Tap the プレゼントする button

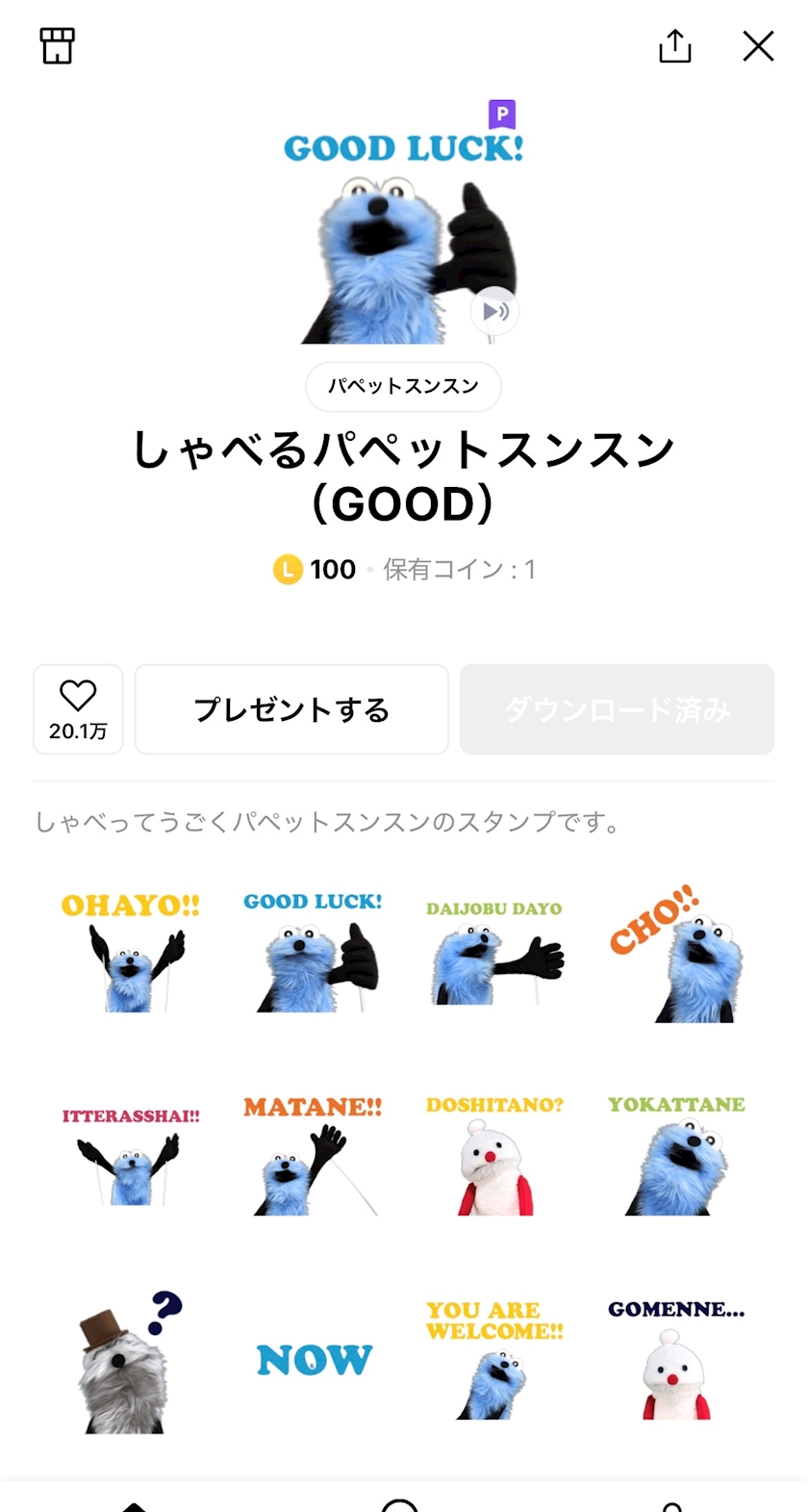pyautogui.click(x=291, y=709)
